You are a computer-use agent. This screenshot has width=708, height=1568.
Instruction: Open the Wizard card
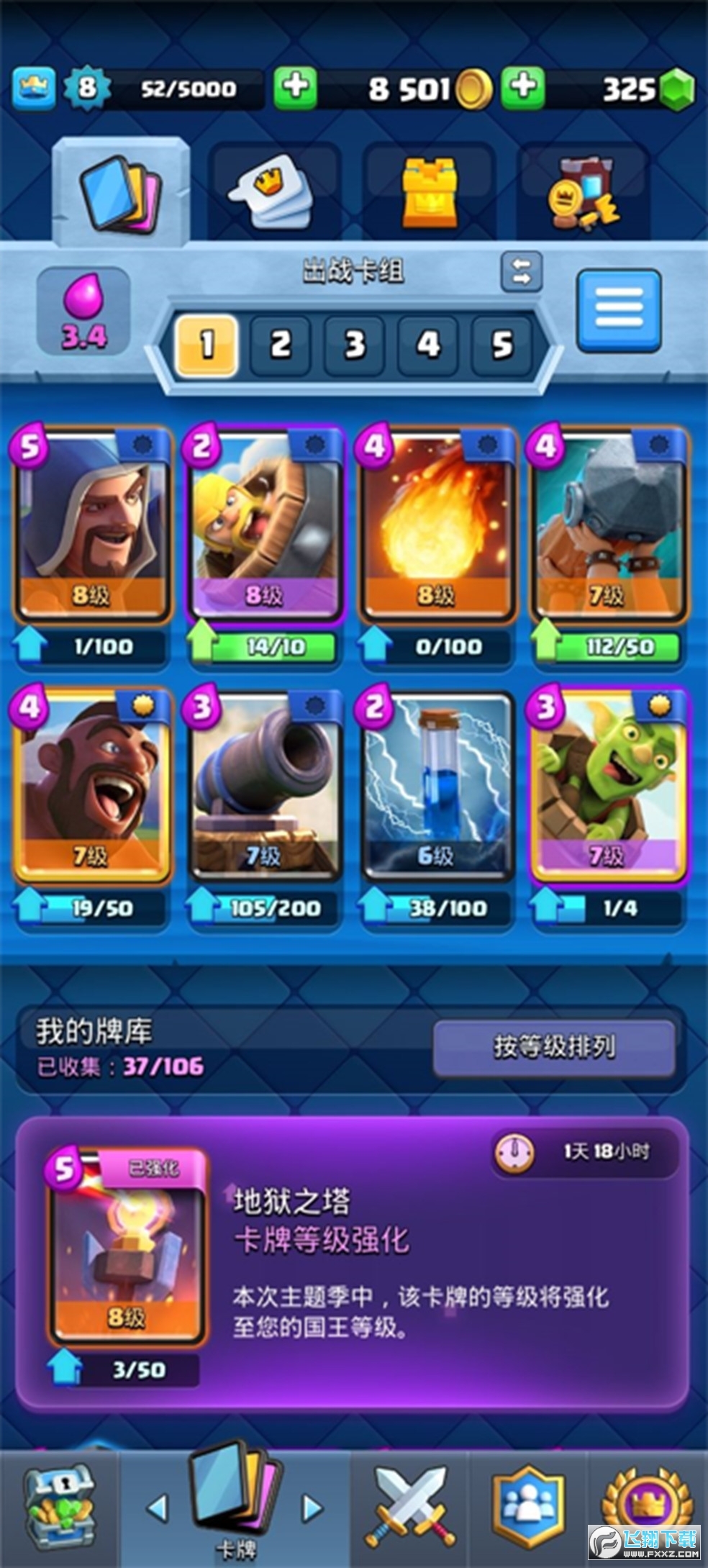coord(91,527)
